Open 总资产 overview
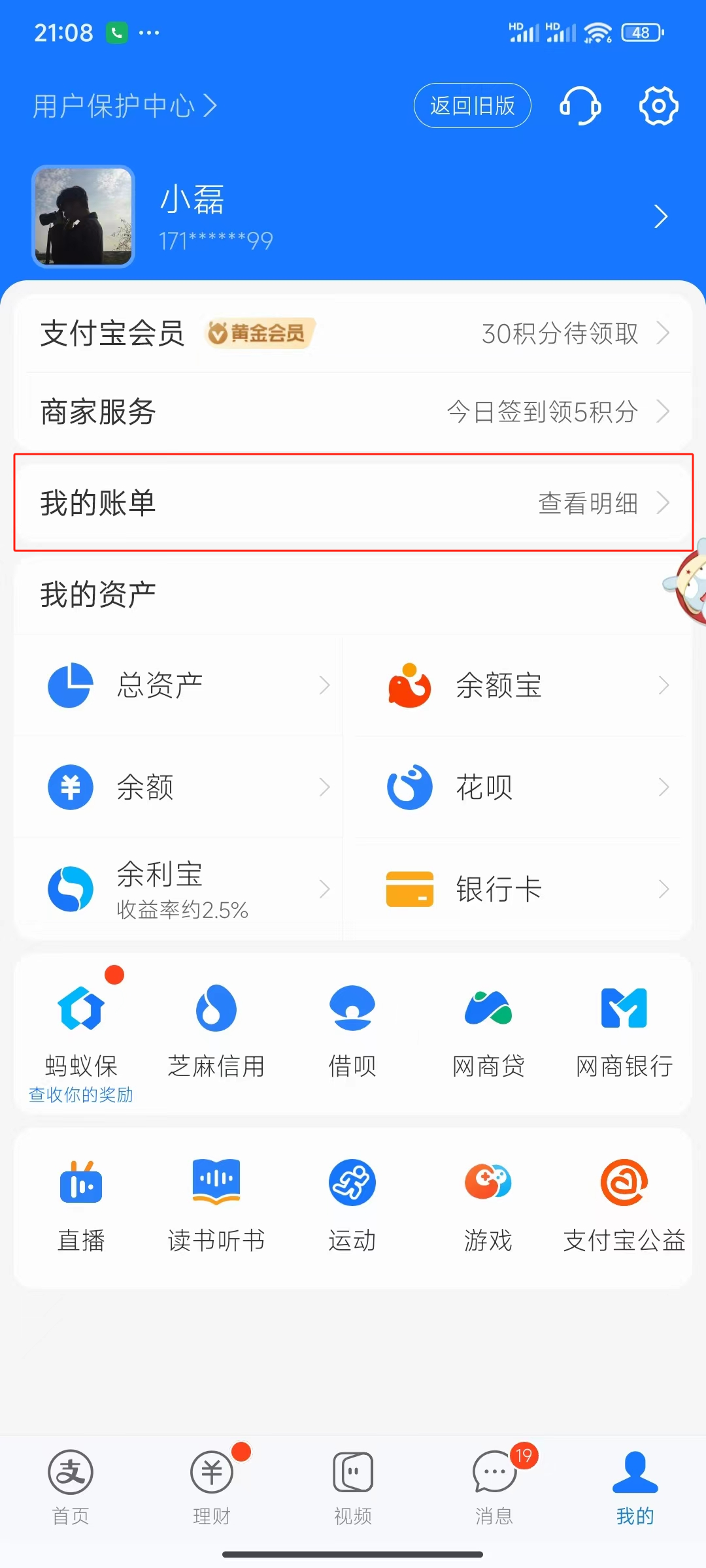 click(178, 685)
